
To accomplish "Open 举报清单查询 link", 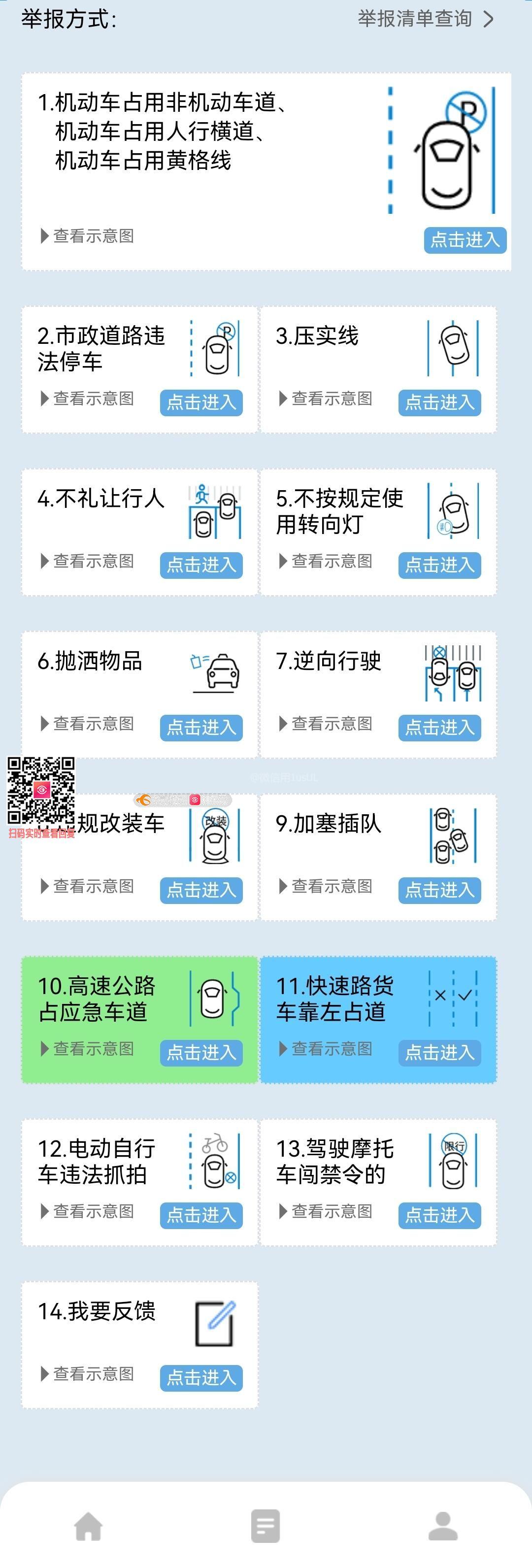I will [x=425, y=19].
